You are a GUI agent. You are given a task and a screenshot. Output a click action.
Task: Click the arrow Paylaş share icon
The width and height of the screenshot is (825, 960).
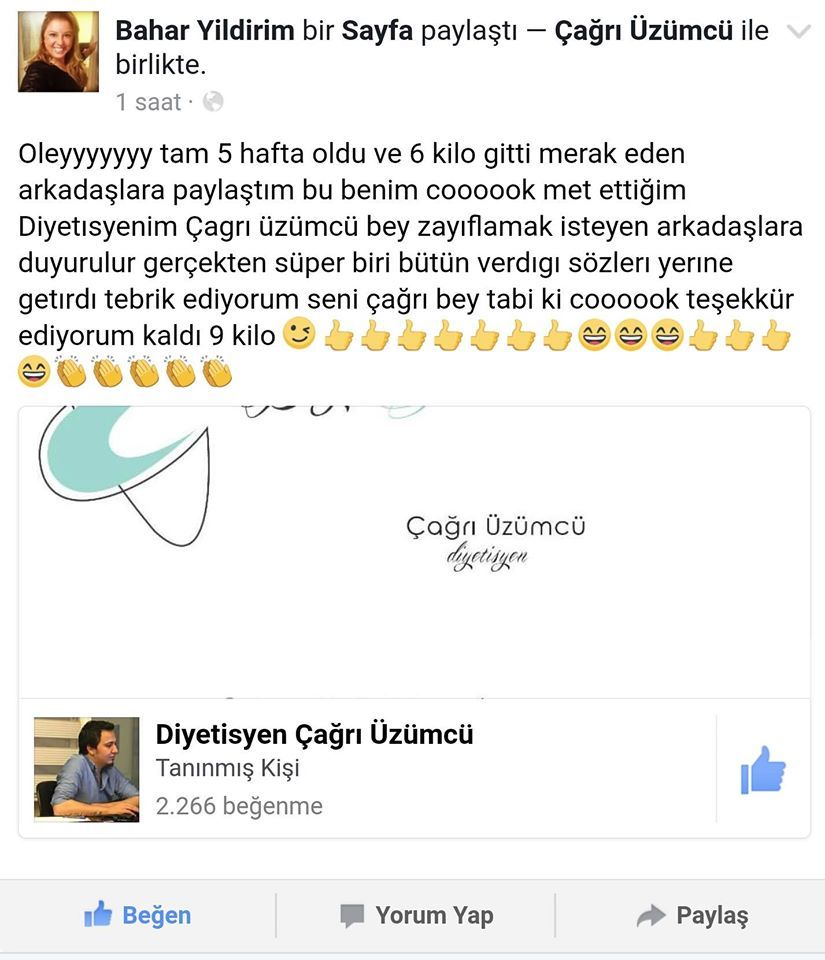(651, 914)
